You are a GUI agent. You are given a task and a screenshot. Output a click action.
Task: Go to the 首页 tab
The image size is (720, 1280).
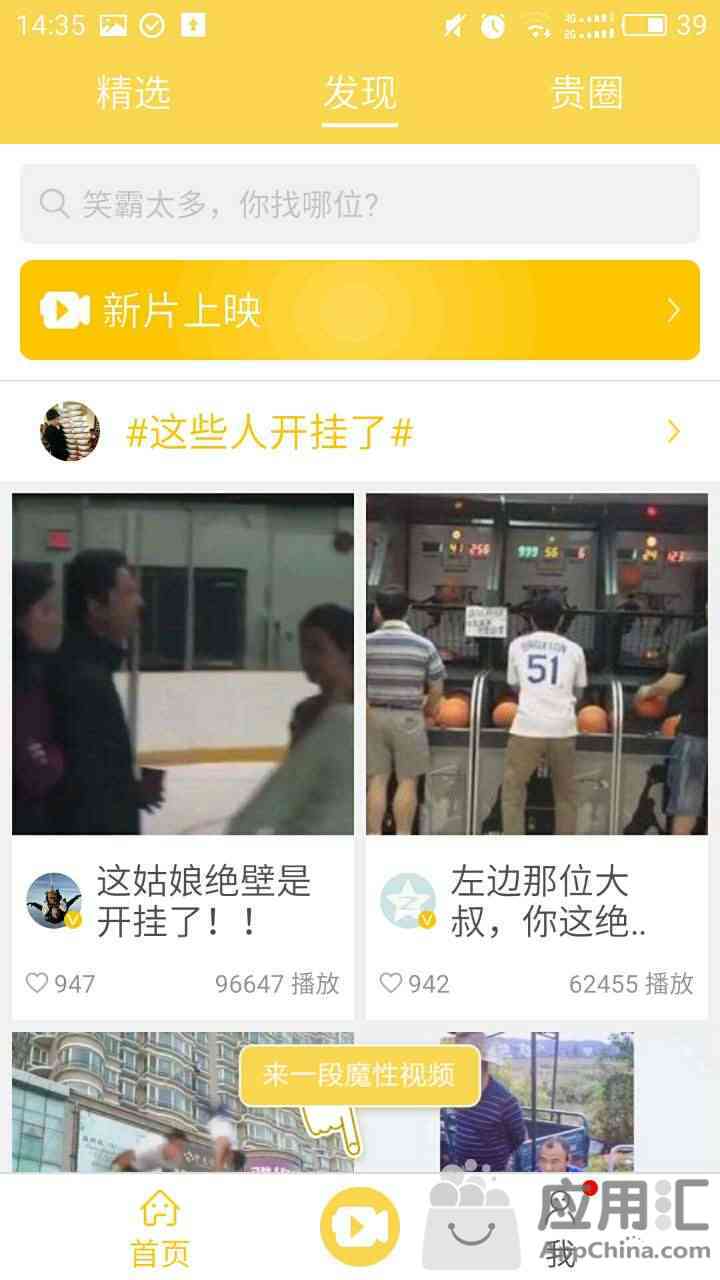coord(160,1228)
